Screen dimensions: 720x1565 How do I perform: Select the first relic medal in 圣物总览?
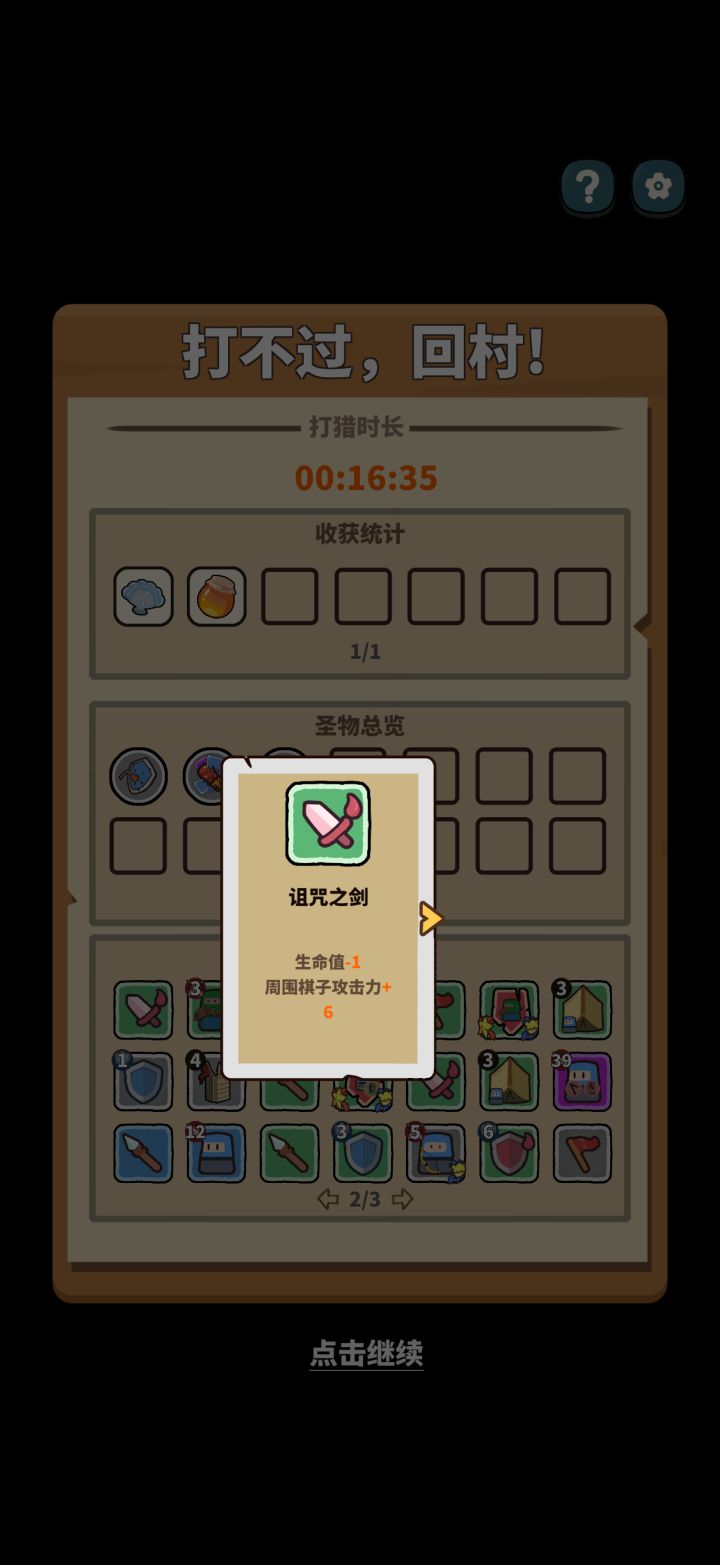pyautogui.click(x=141, y=775)
